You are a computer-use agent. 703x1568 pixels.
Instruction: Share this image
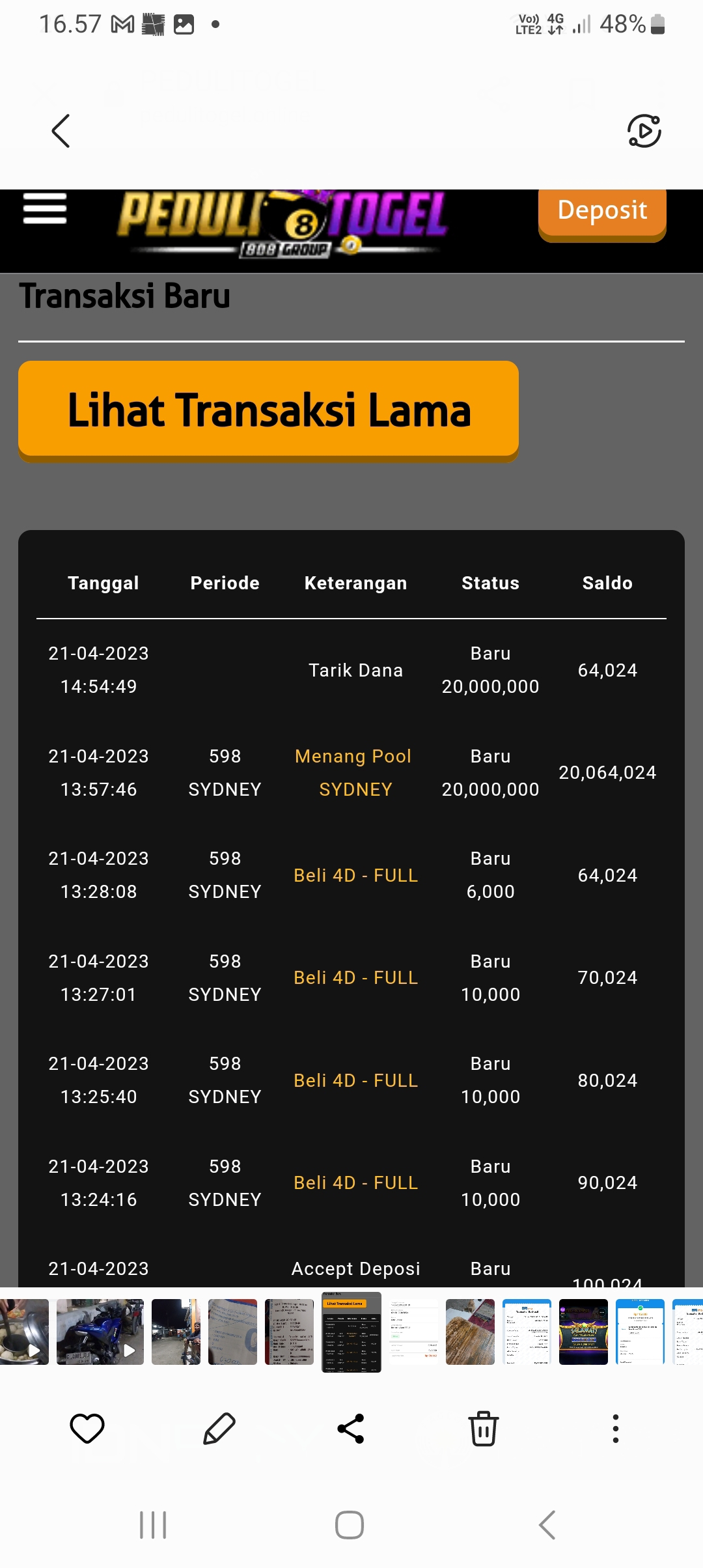pos(351,1429)
